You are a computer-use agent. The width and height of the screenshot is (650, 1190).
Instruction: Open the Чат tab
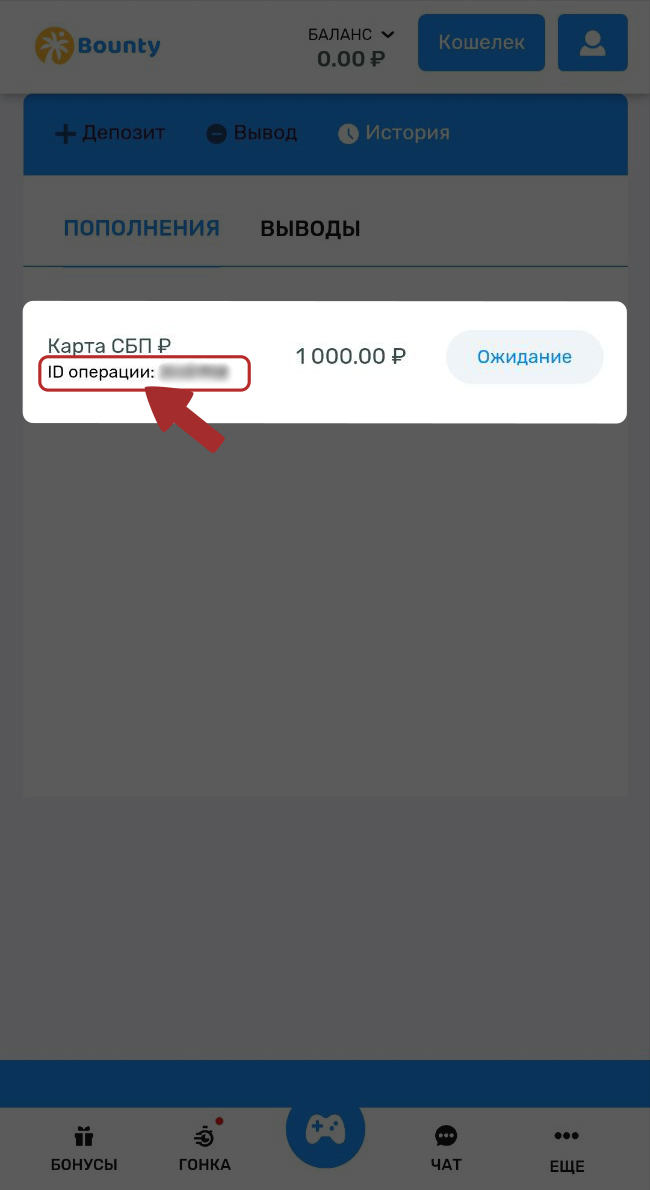click(446, 1149)
